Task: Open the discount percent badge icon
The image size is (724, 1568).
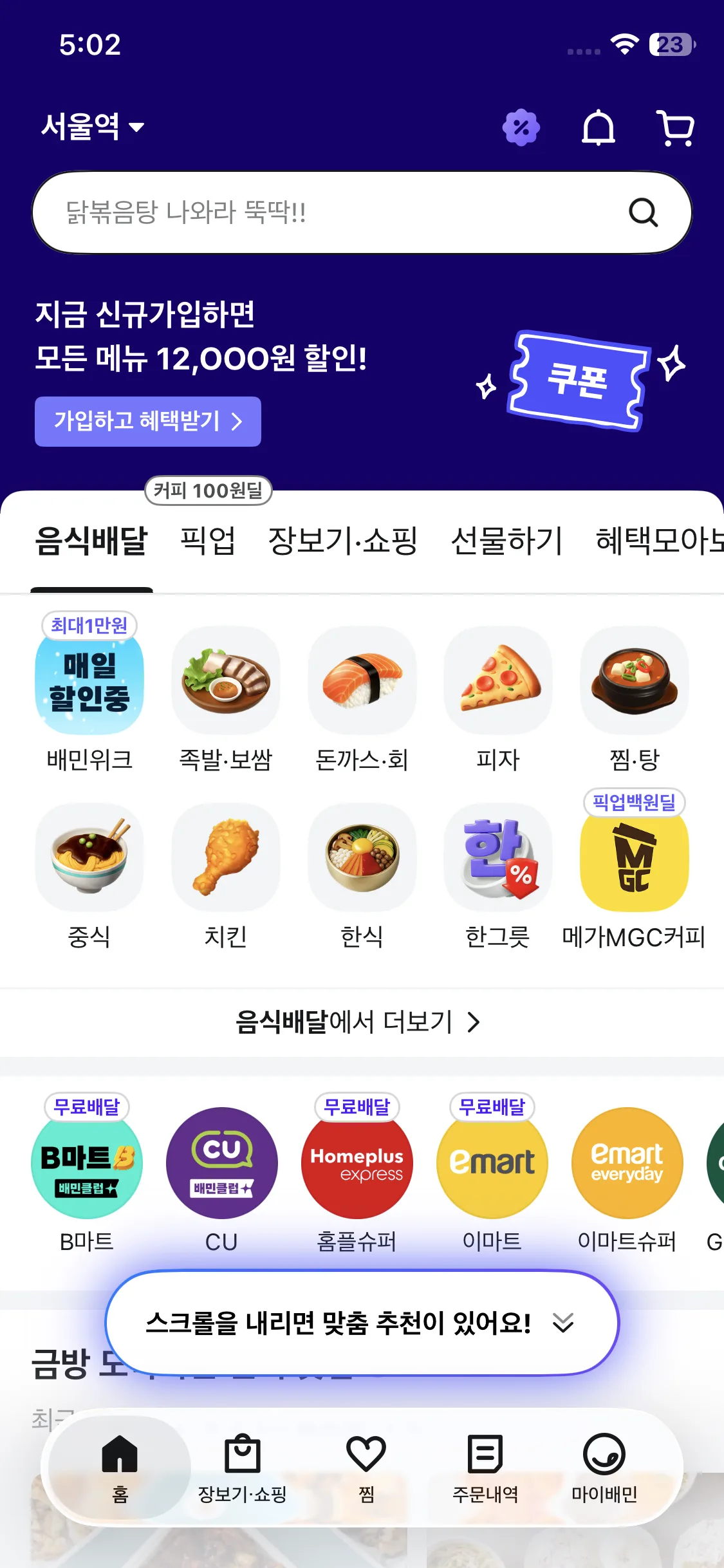Action: (521, 127)
